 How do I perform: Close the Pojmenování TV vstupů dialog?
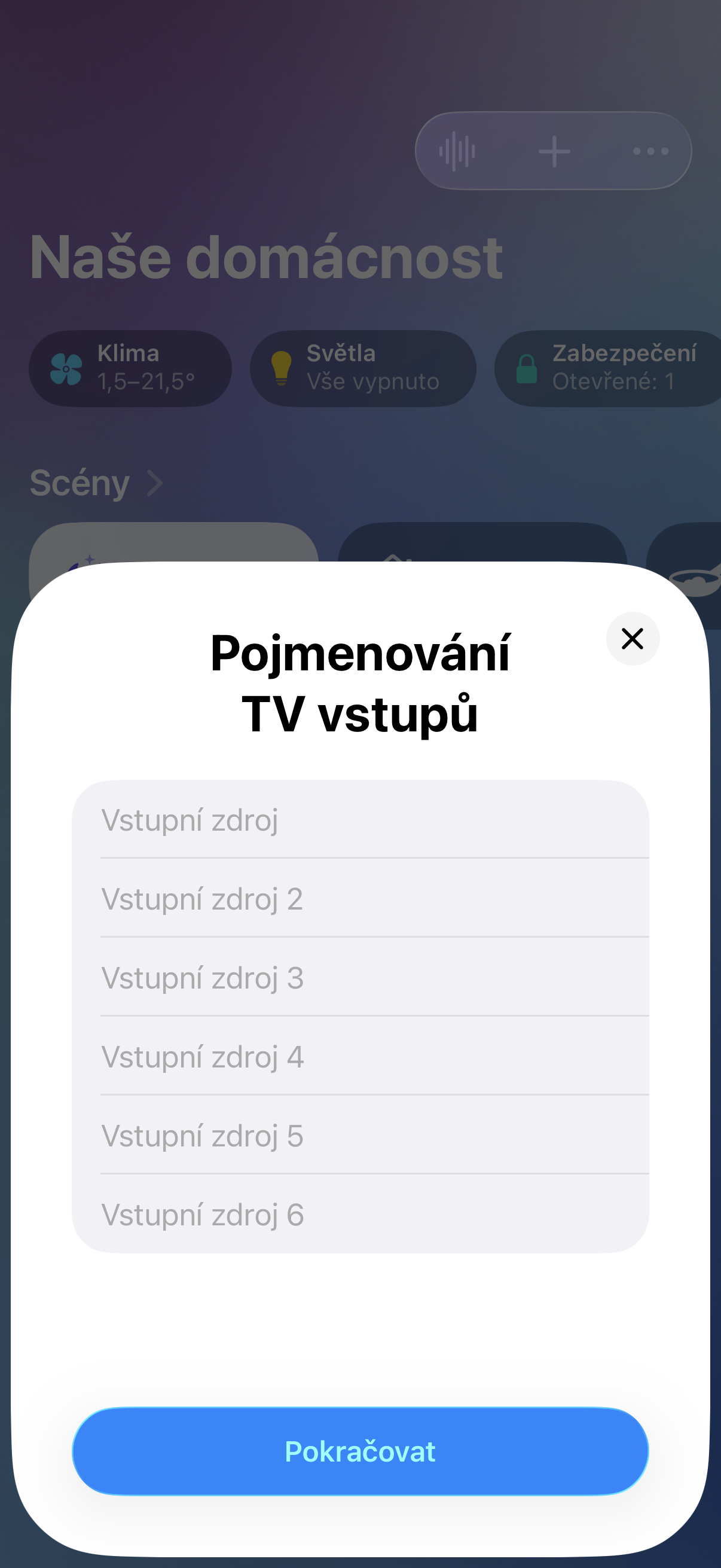coord(632,639)
